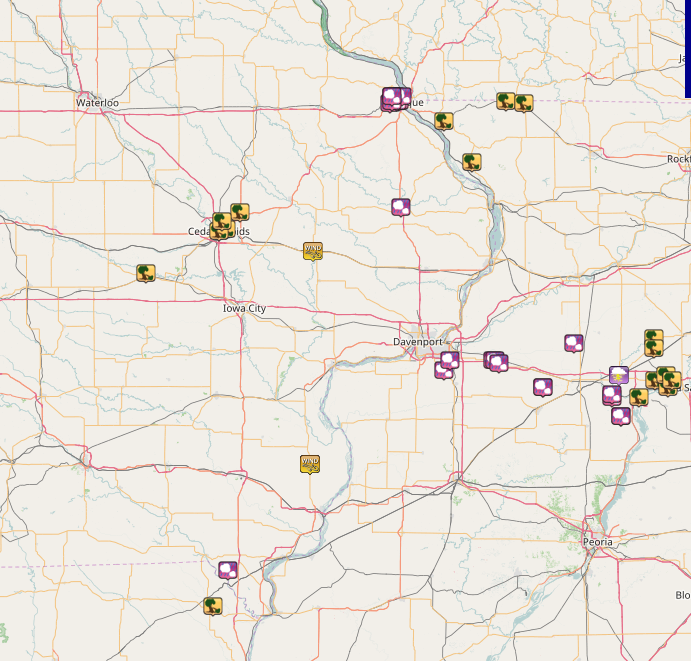Viewport: 691px width, 661px height.
Task: Open tree damage marker below the hail marker
Action: pos(212,605)
